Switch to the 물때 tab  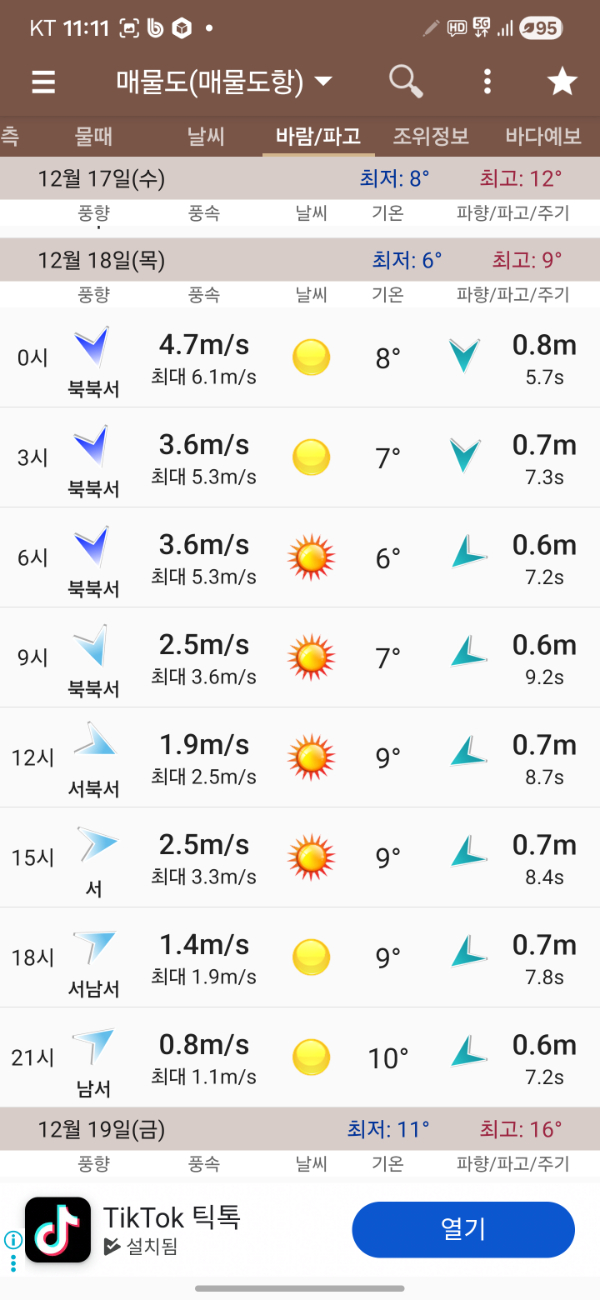95,137
